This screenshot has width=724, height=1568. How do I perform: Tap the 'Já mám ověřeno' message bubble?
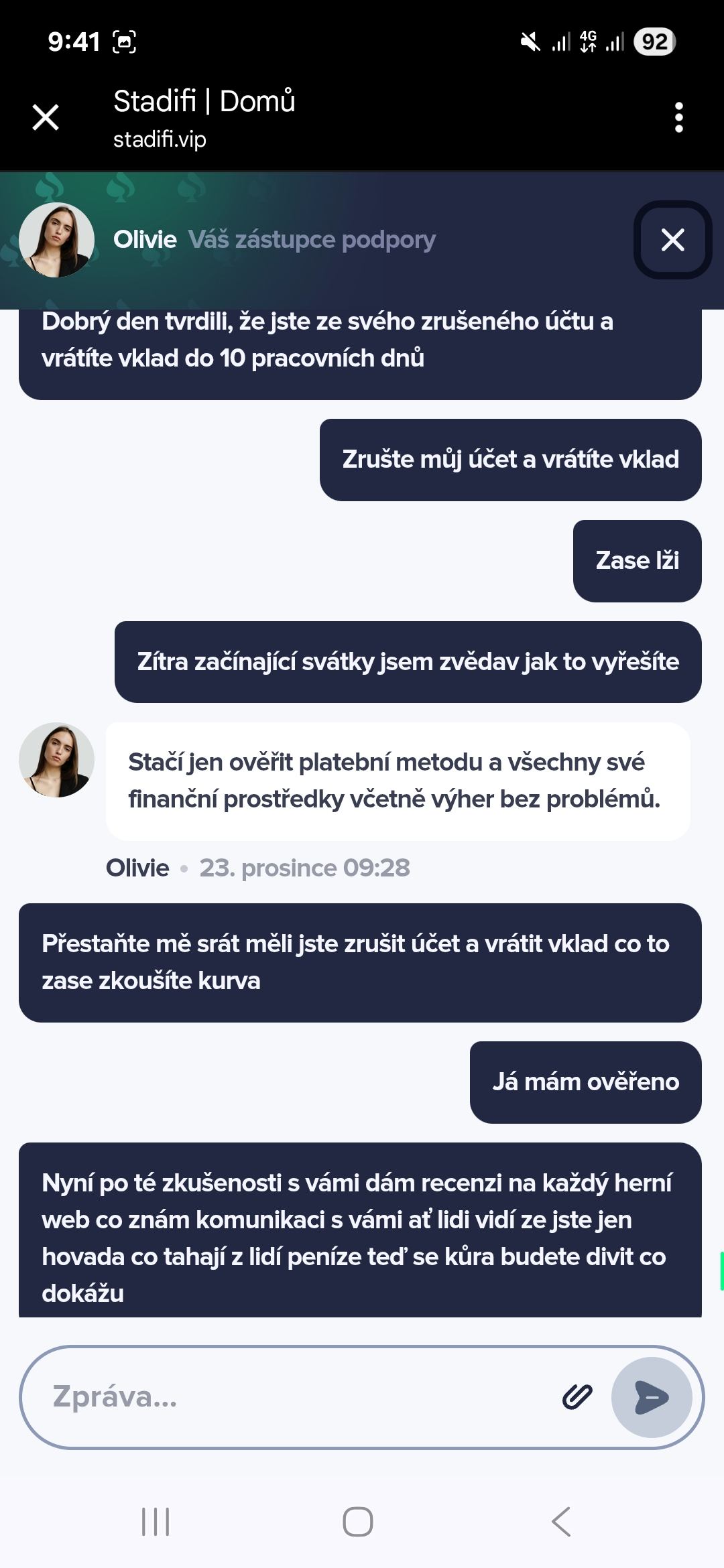(x=585, y=1082)
